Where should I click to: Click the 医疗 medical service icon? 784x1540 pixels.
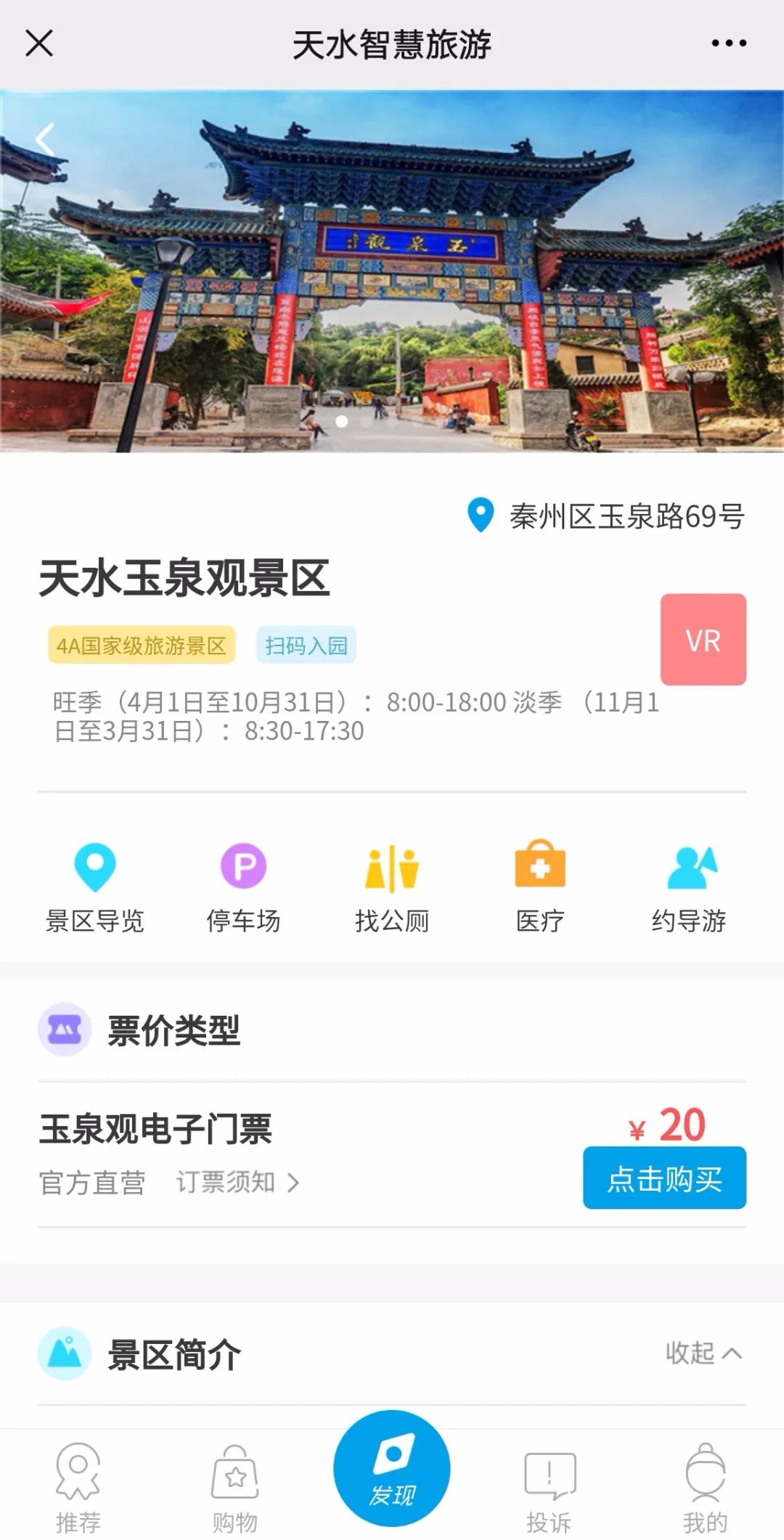coord(540,880)
